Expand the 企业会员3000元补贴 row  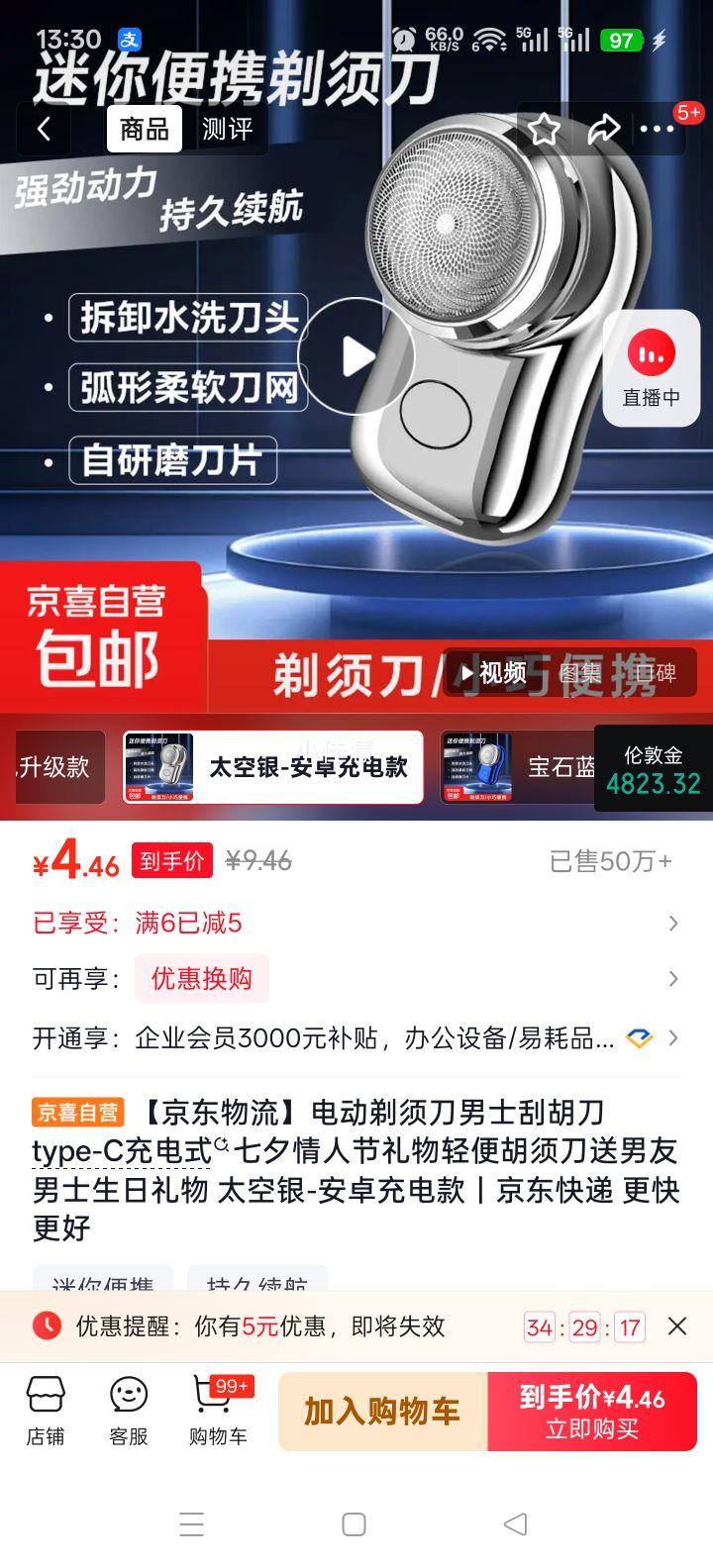click(672, 1035)
